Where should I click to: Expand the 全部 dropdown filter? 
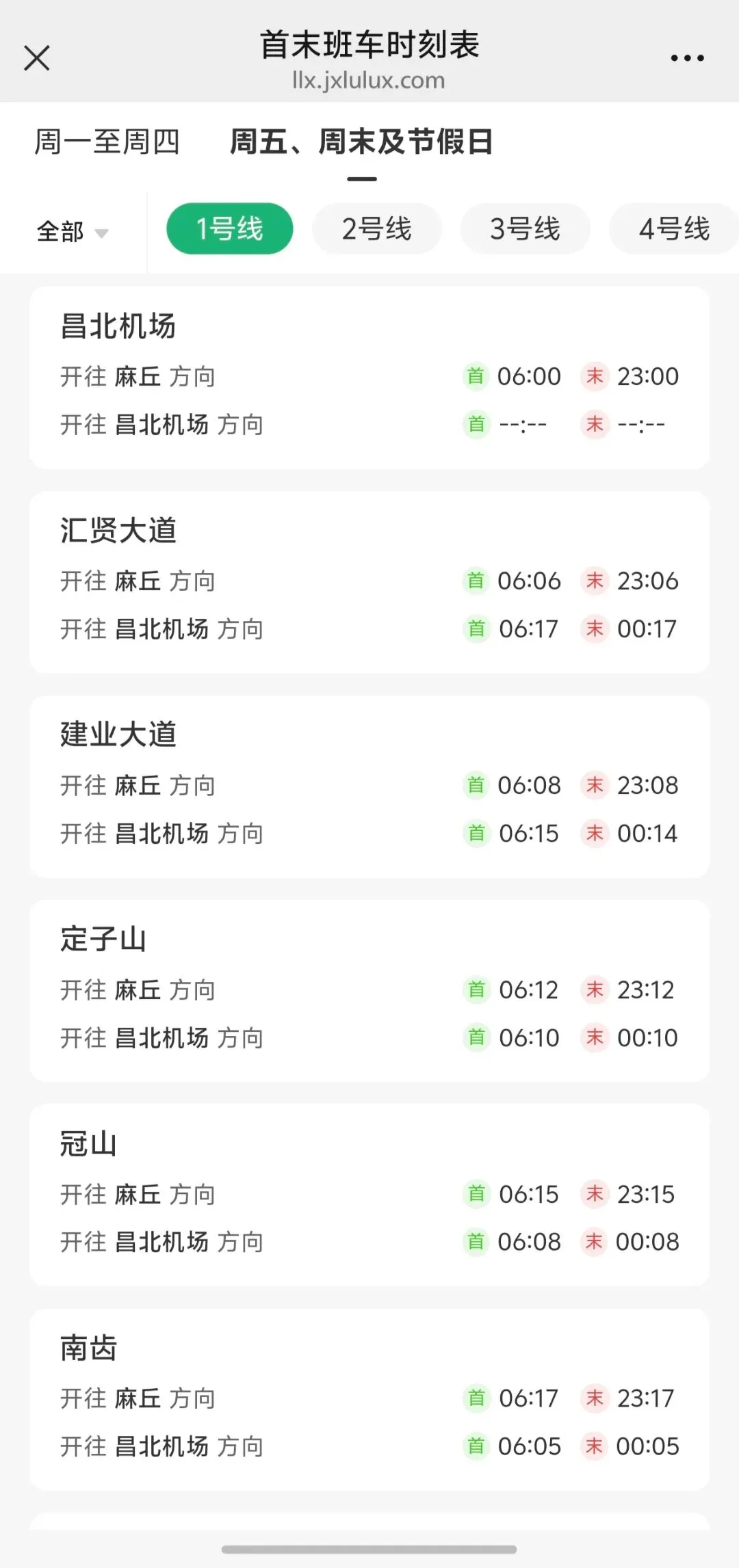[x=72, y=232]
